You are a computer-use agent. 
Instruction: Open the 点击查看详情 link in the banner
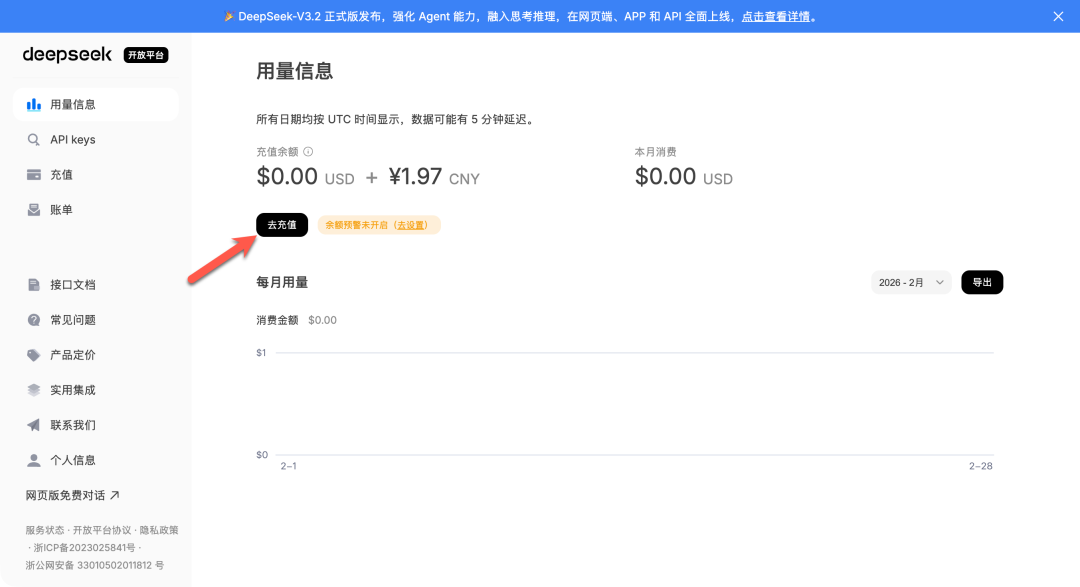[x=776, y=17]
